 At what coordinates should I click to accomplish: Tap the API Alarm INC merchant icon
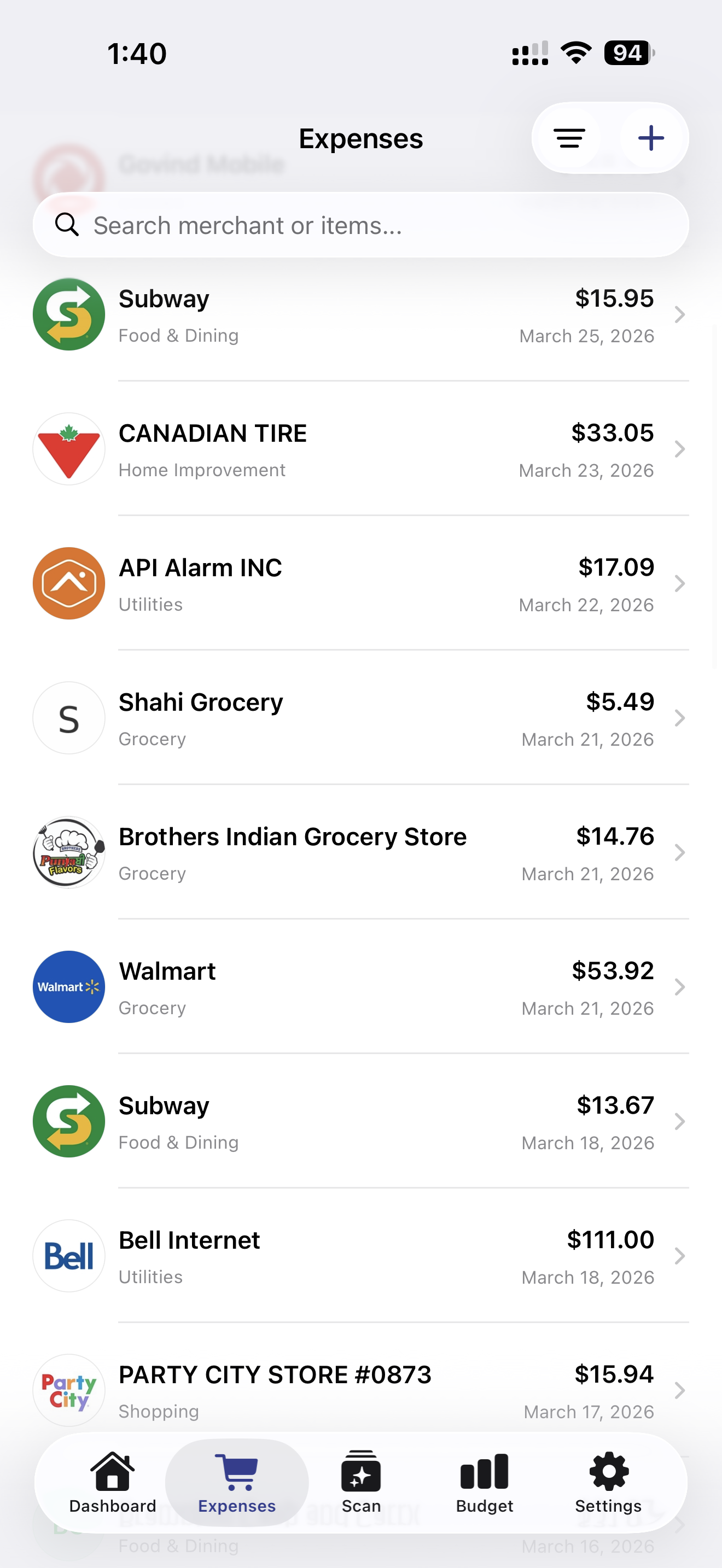click(68, 583)
